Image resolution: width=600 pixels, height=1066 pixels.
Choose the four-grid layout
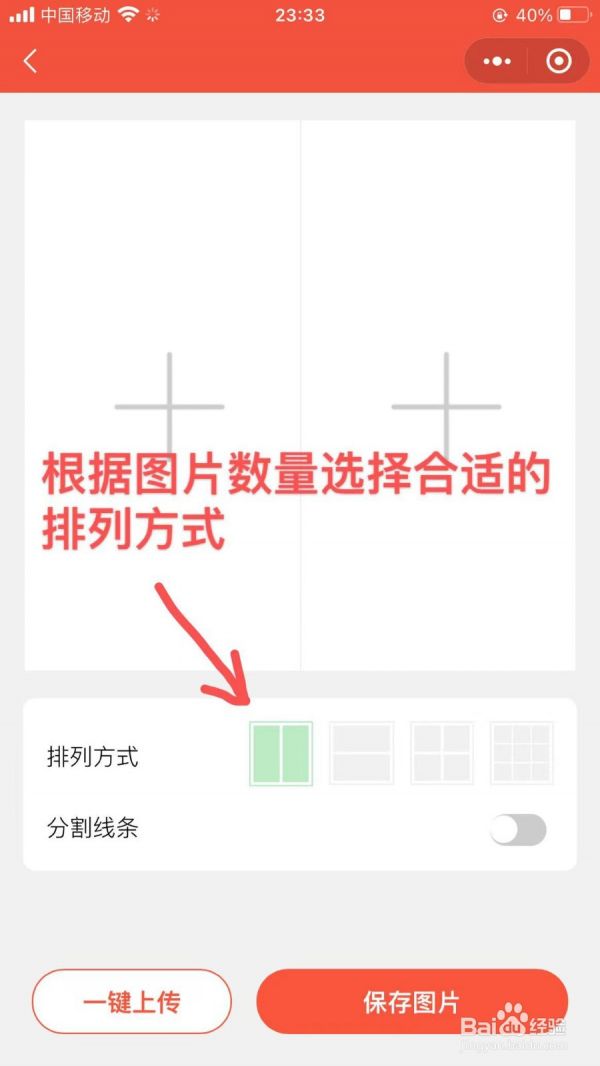click(x=442, y=753)
